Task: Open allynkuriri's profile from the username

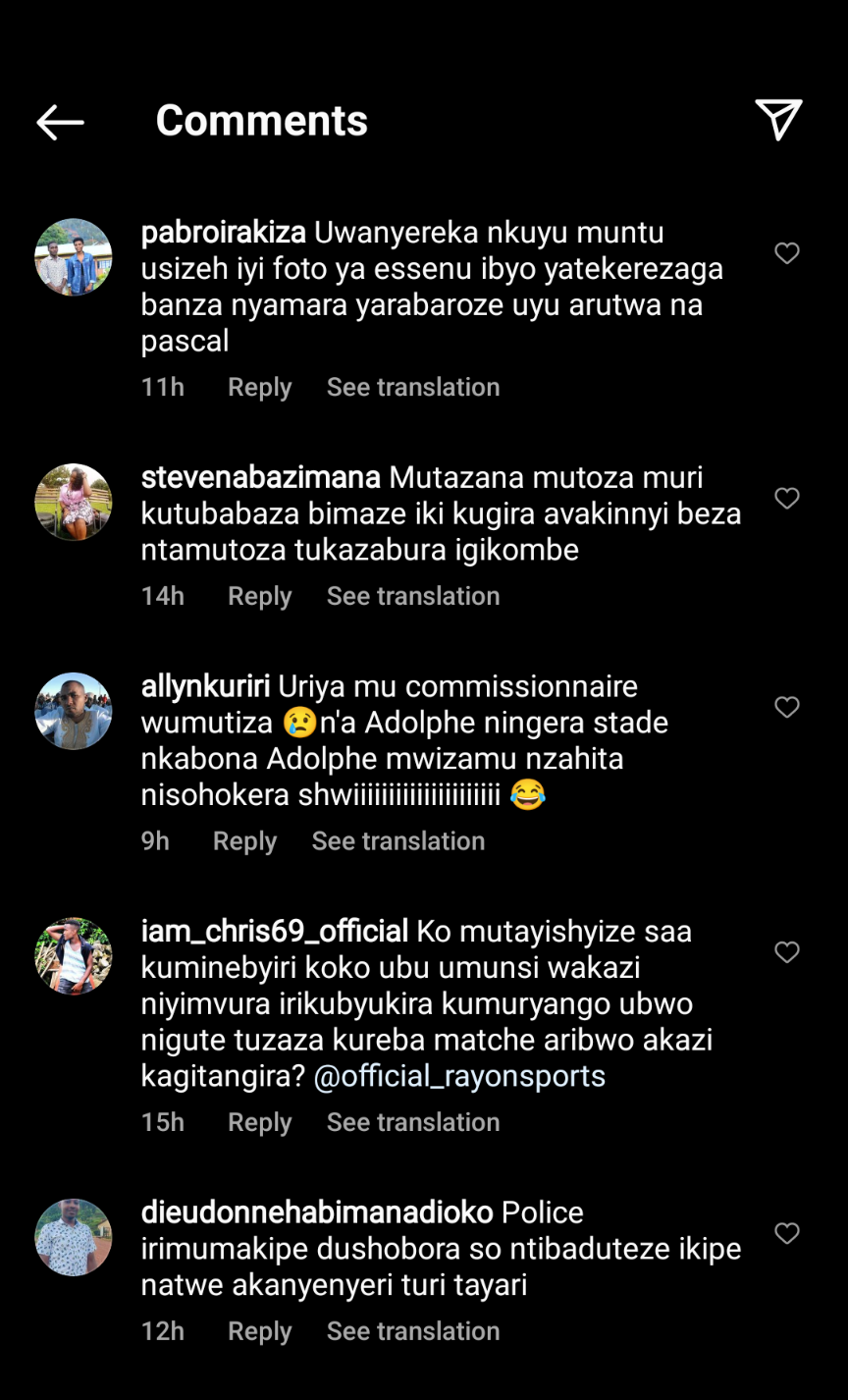Action: click(205, 686)
